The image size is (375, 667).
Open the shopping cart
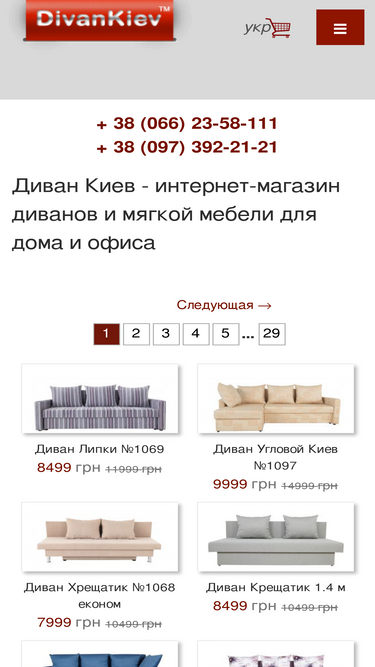[282, 28]
